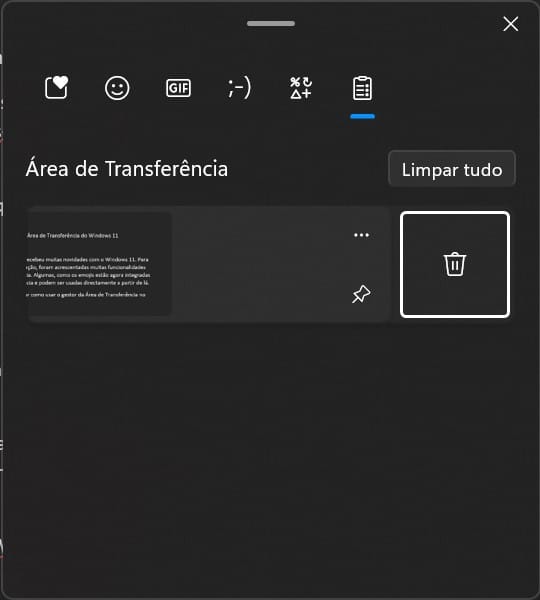The image size is (540, 600).
Task: Open the recently used favorites tab
Action: click(x=57, y=88)
